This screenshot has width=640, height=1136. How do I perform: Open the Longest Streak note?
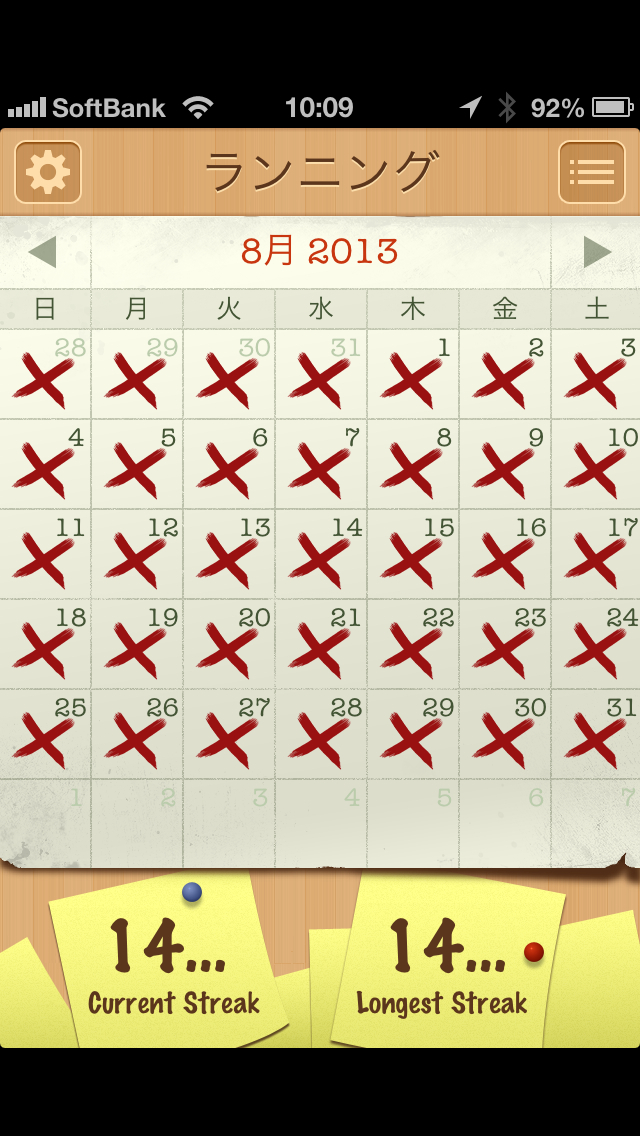coord(445,967)
